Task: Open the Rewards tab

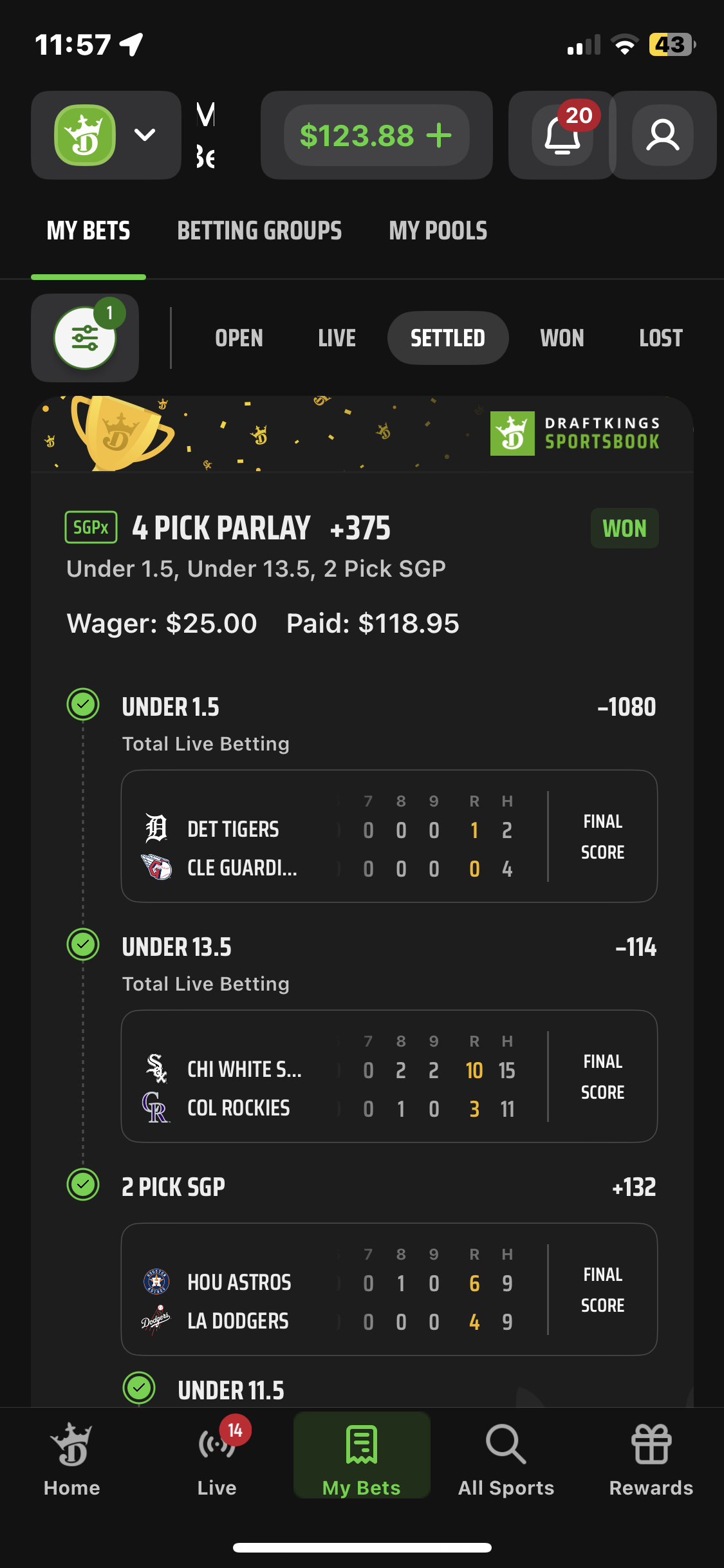Action: click(x=651, y=1458)
